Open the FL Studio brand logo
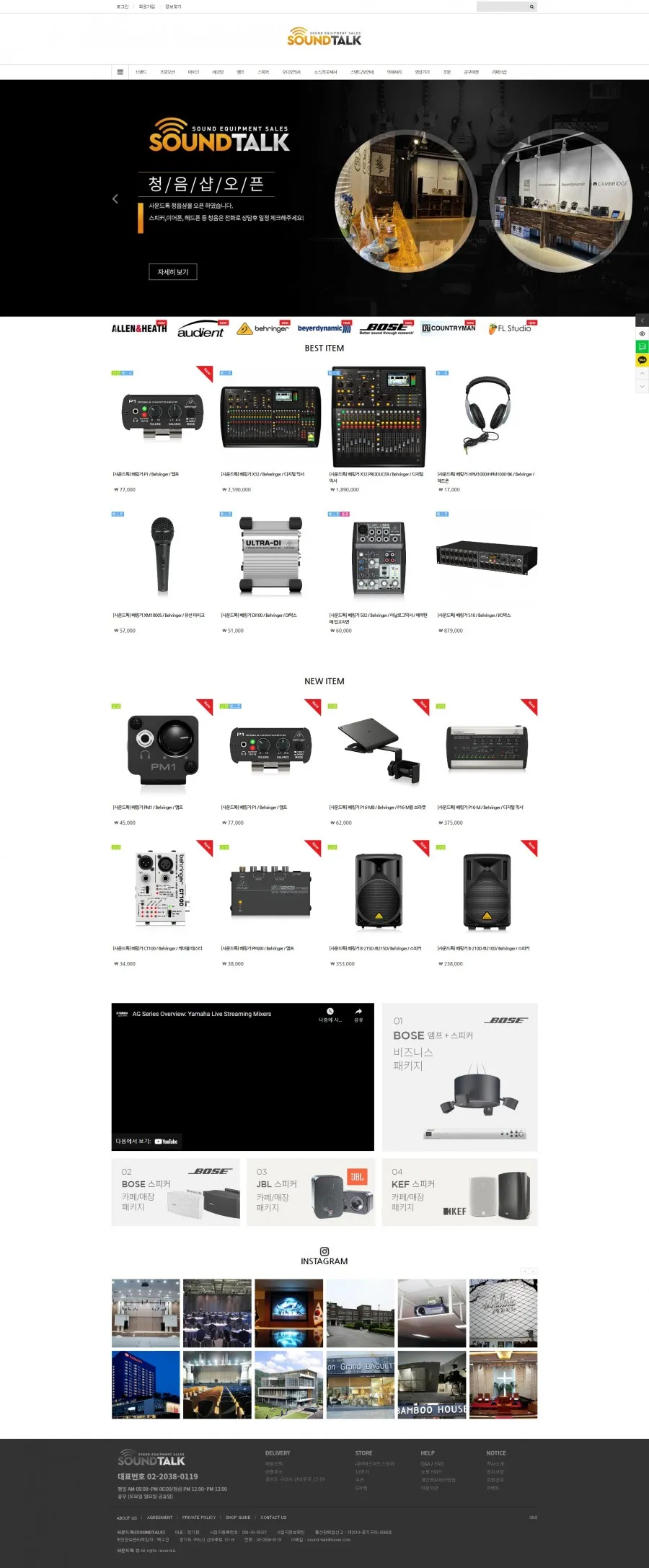 (x=511, y=328)
